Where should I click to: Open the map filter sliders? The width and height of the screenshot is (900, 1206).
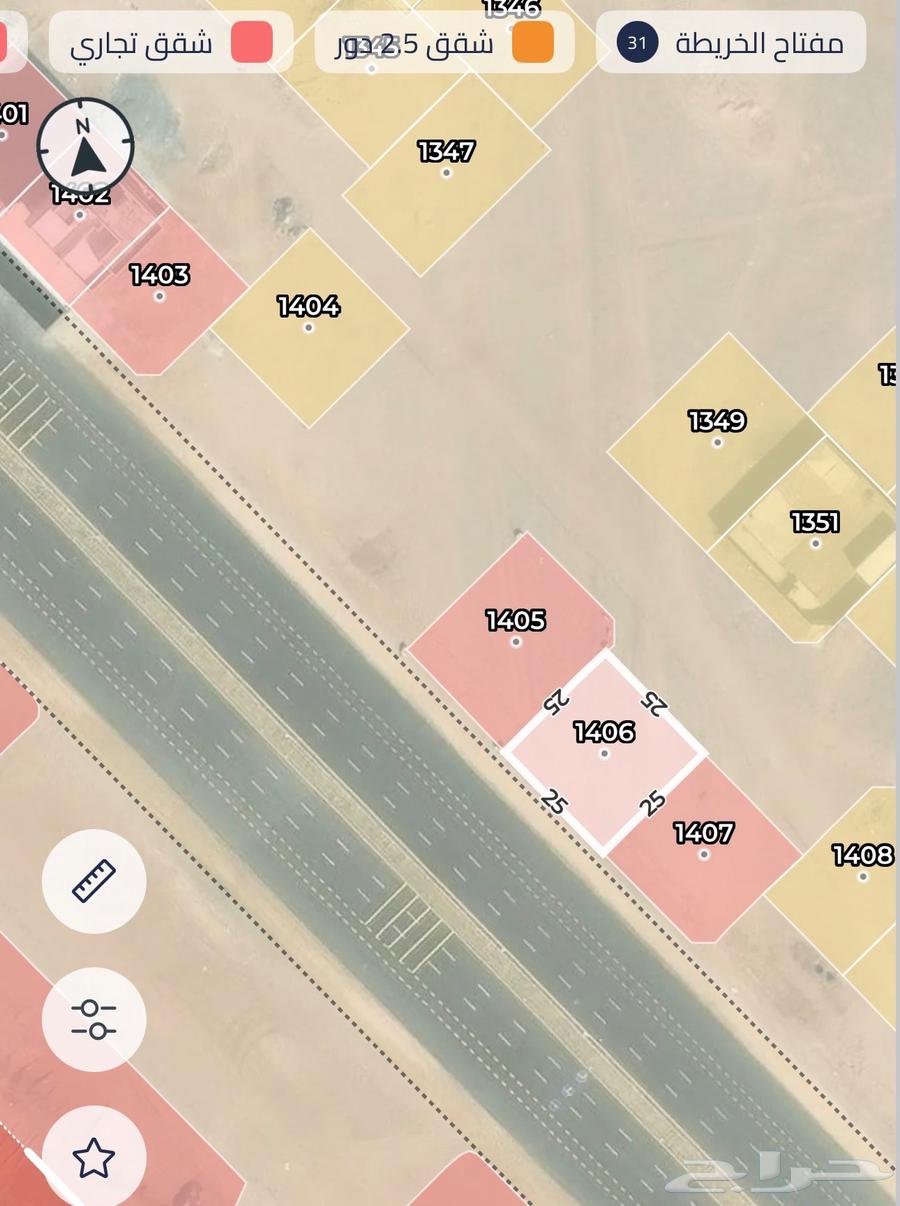tap(94, 1019)
